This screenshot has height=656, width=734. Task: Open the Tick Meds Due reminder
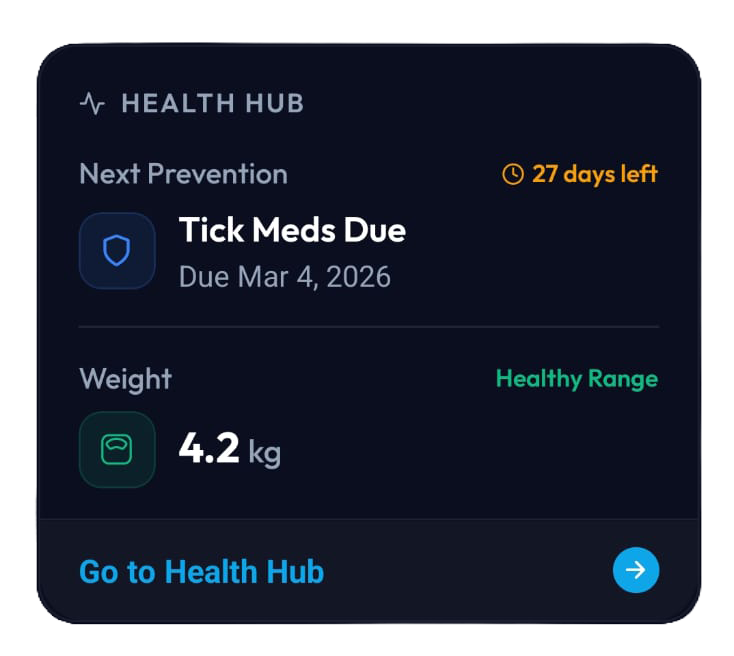click(x=291, y=231)
